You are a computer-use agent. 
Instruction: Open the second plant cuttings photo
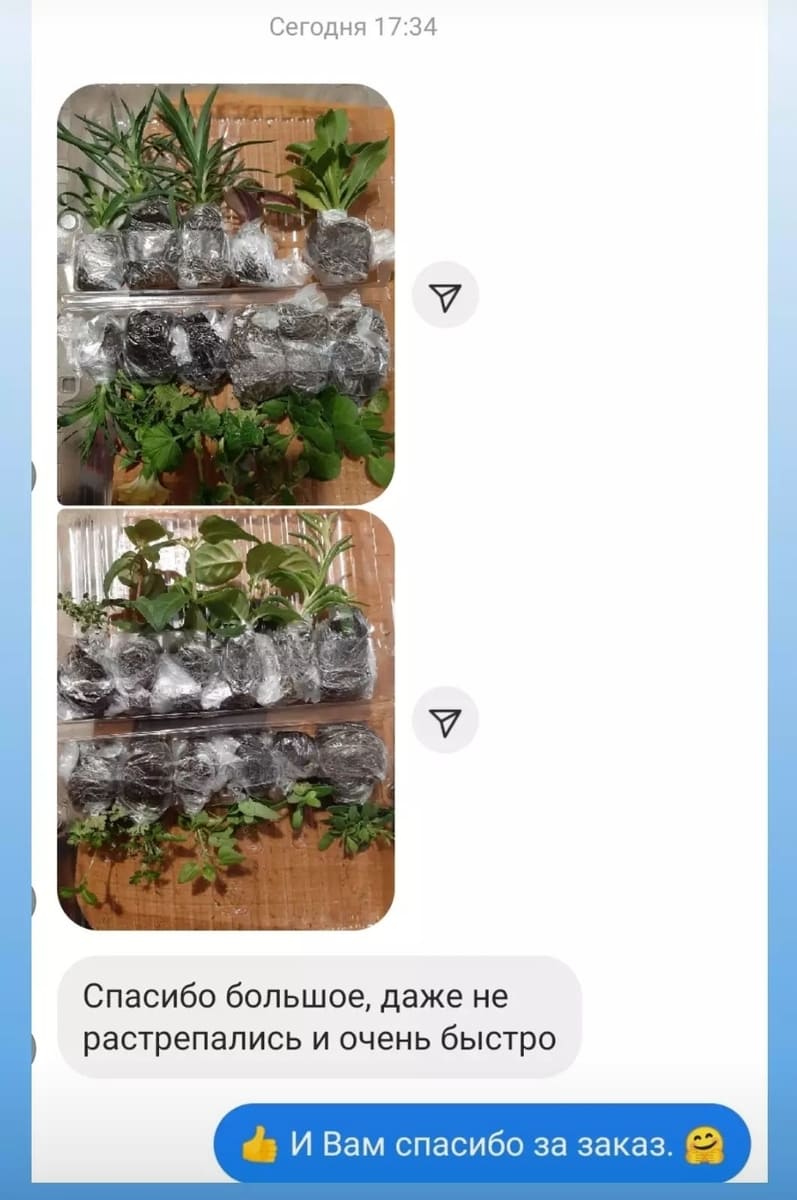pyautogui.click(x=225, y=718)
